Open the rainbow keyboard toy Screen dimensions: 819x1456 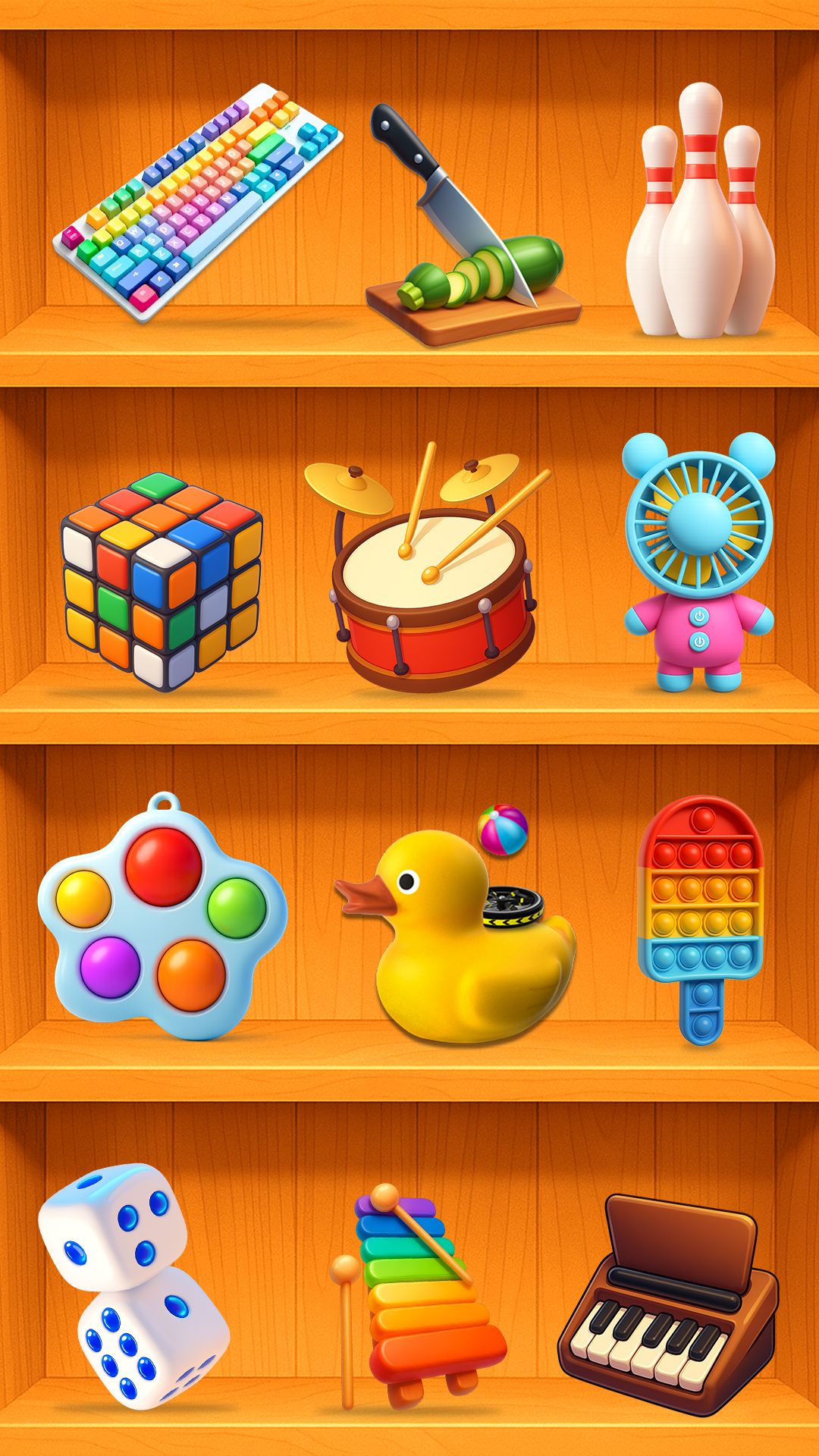coord(197,201)
